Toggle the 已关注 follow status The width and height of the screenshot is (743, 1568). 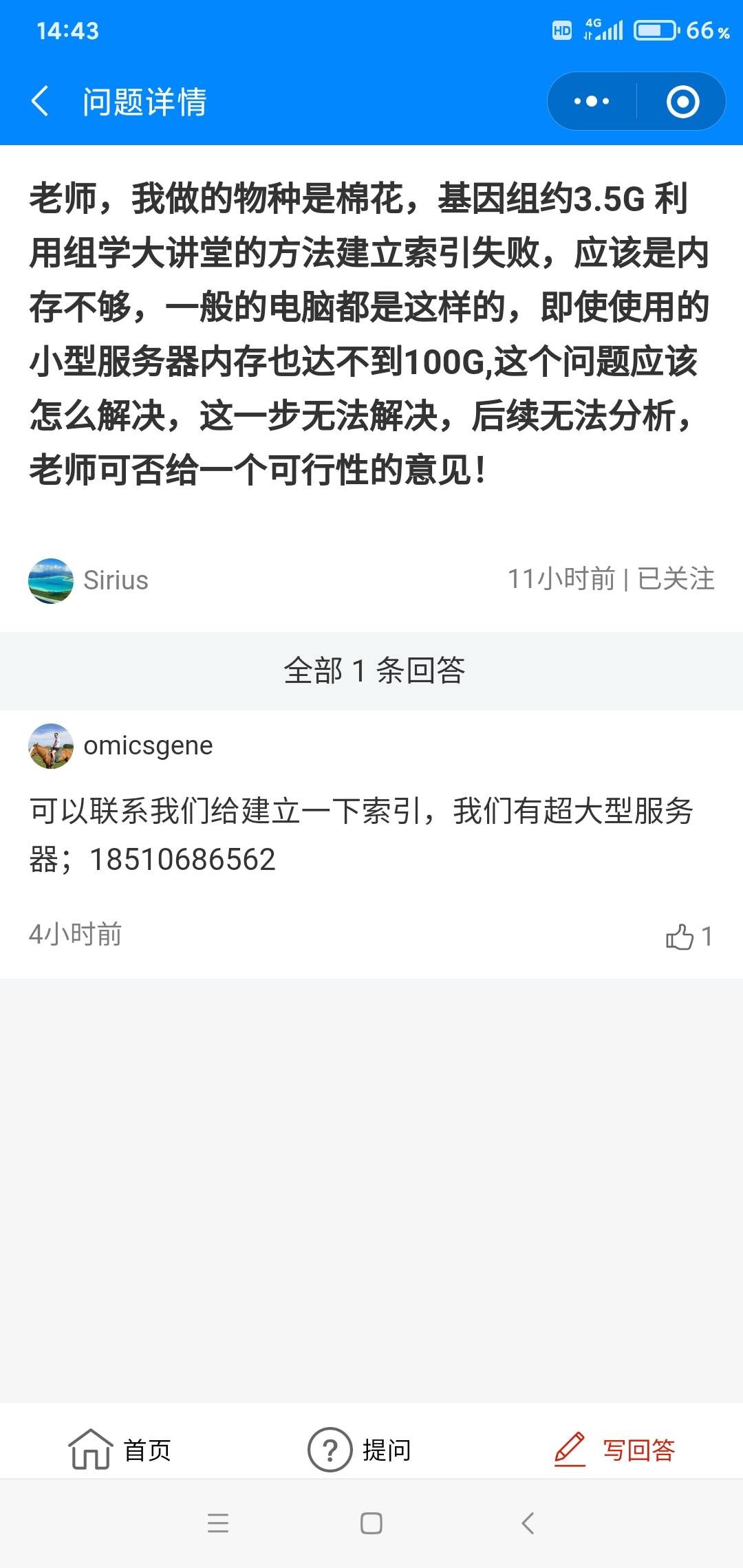point(676,579)
